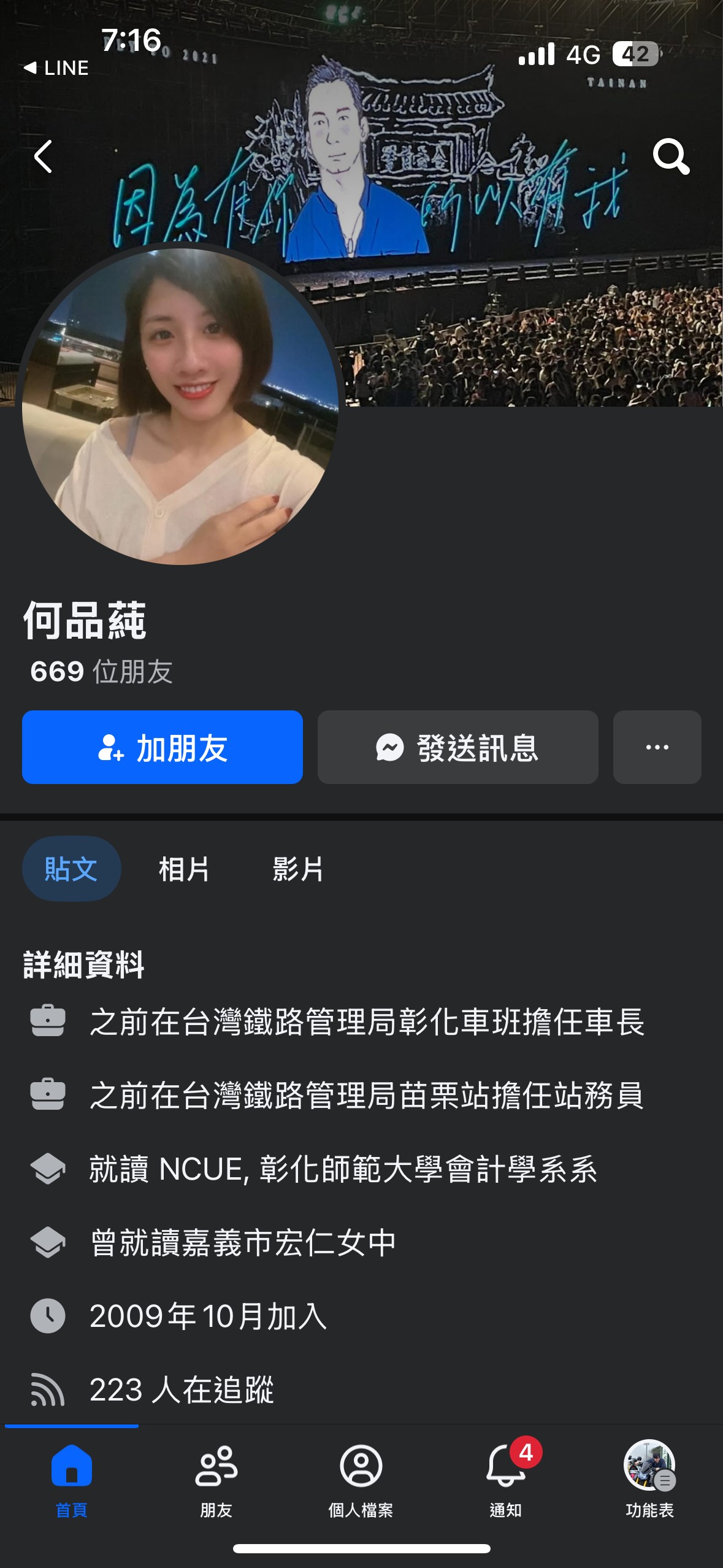Open the three-dot more options button
723x1568 pixels.
(657, 747)
